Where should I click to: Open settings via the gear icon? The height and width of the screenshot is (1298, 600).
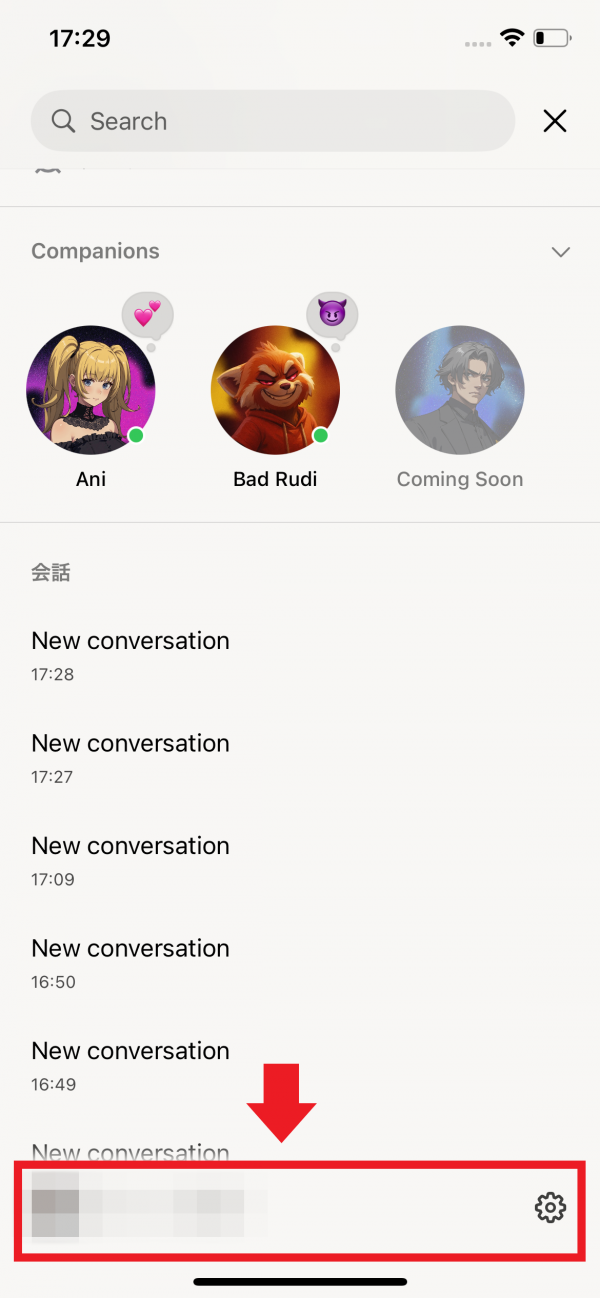pyautogui.click(x=550, y=1208)
